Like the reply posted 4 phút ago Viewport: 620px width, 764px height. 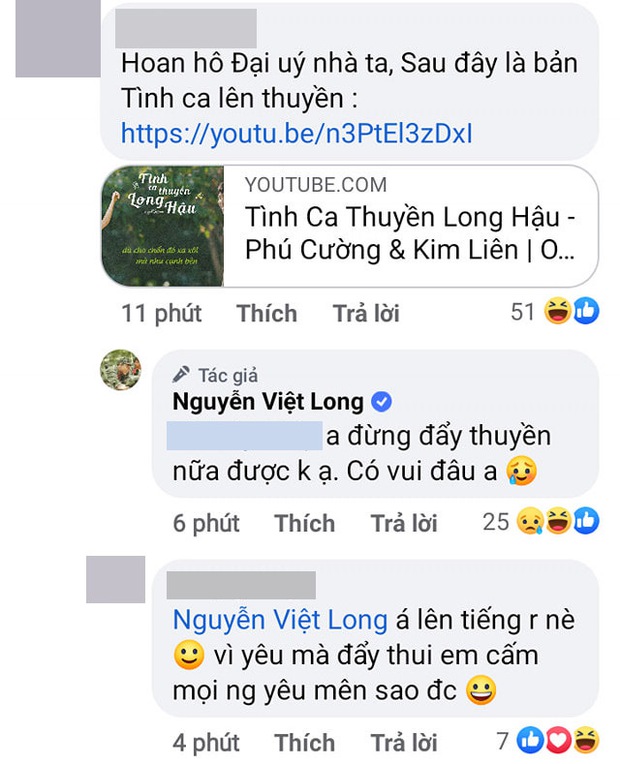[304, 742]
